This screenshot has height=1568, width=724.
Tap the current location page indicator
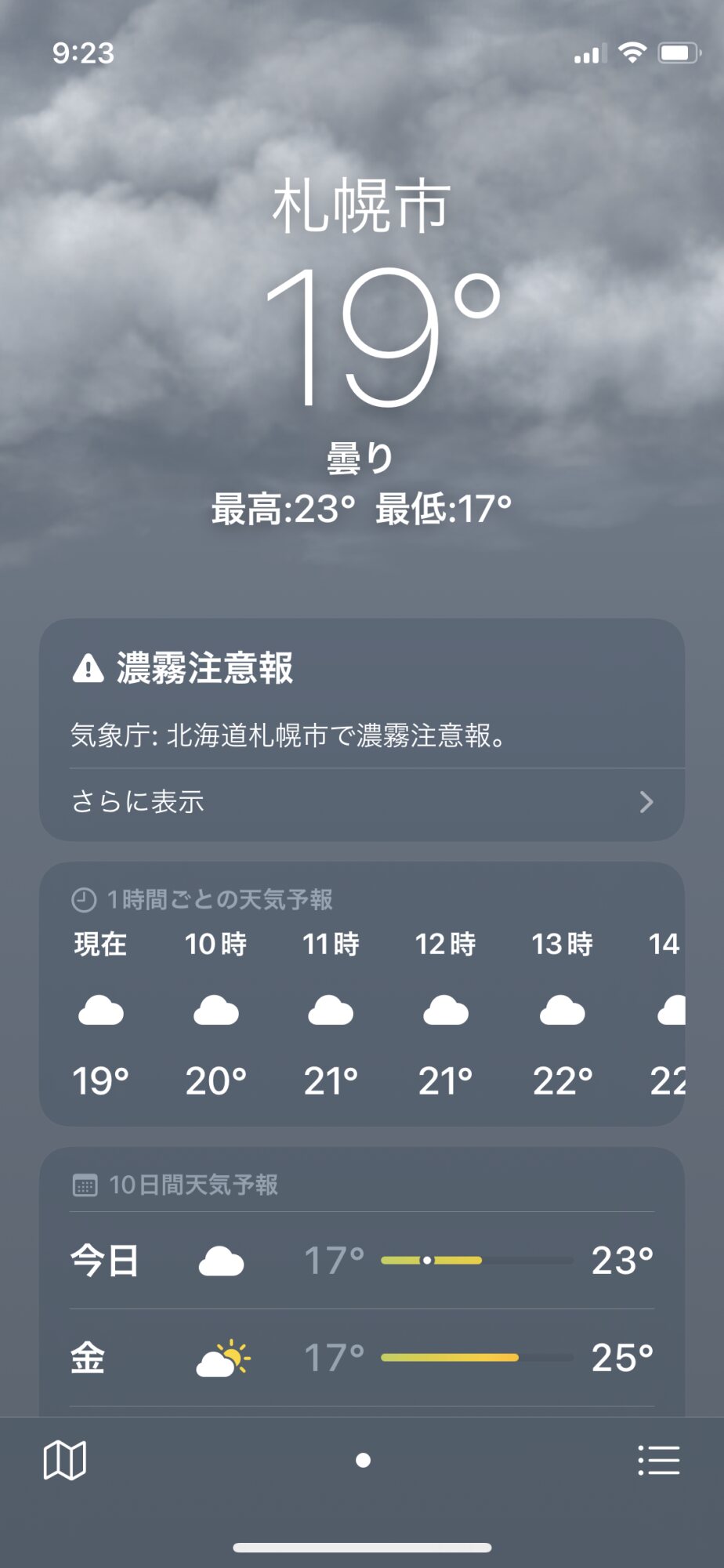coord(363,1460)
